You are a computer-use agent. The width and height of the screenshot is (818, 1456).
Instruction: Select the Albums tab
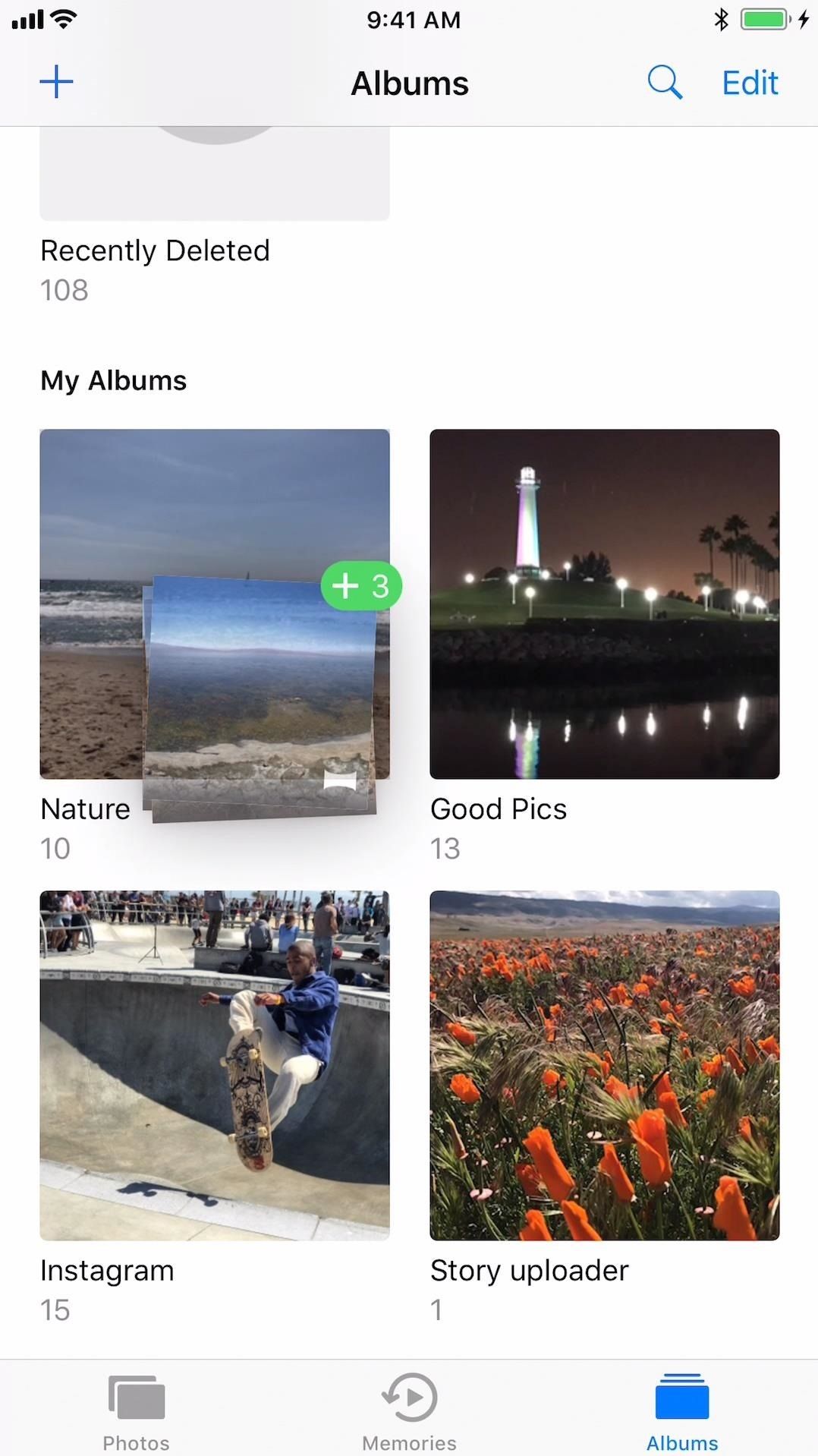click(x=681, y=1411)
